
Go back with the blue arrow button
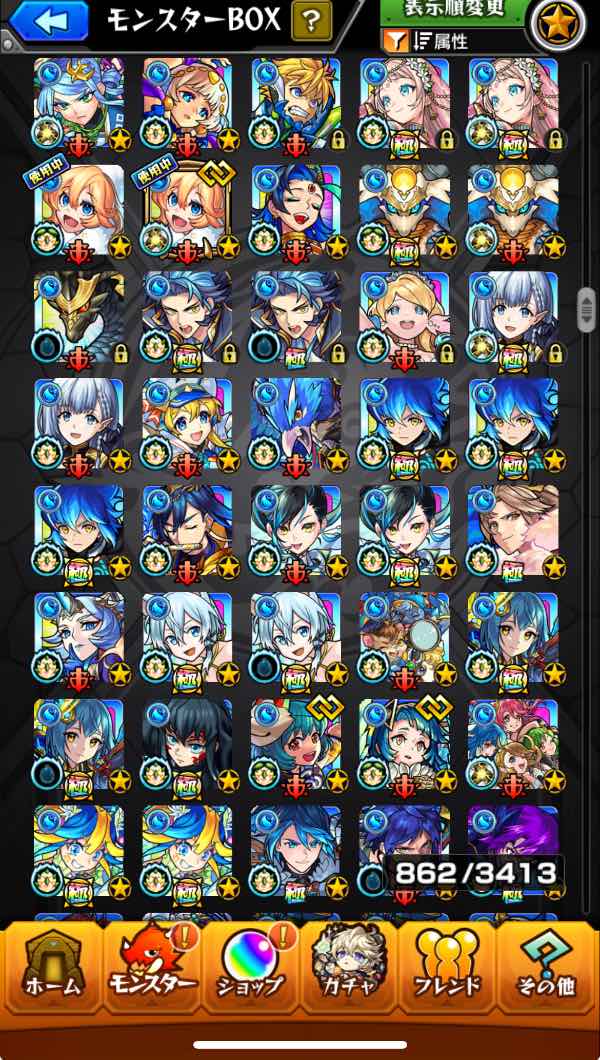(49, 20)
